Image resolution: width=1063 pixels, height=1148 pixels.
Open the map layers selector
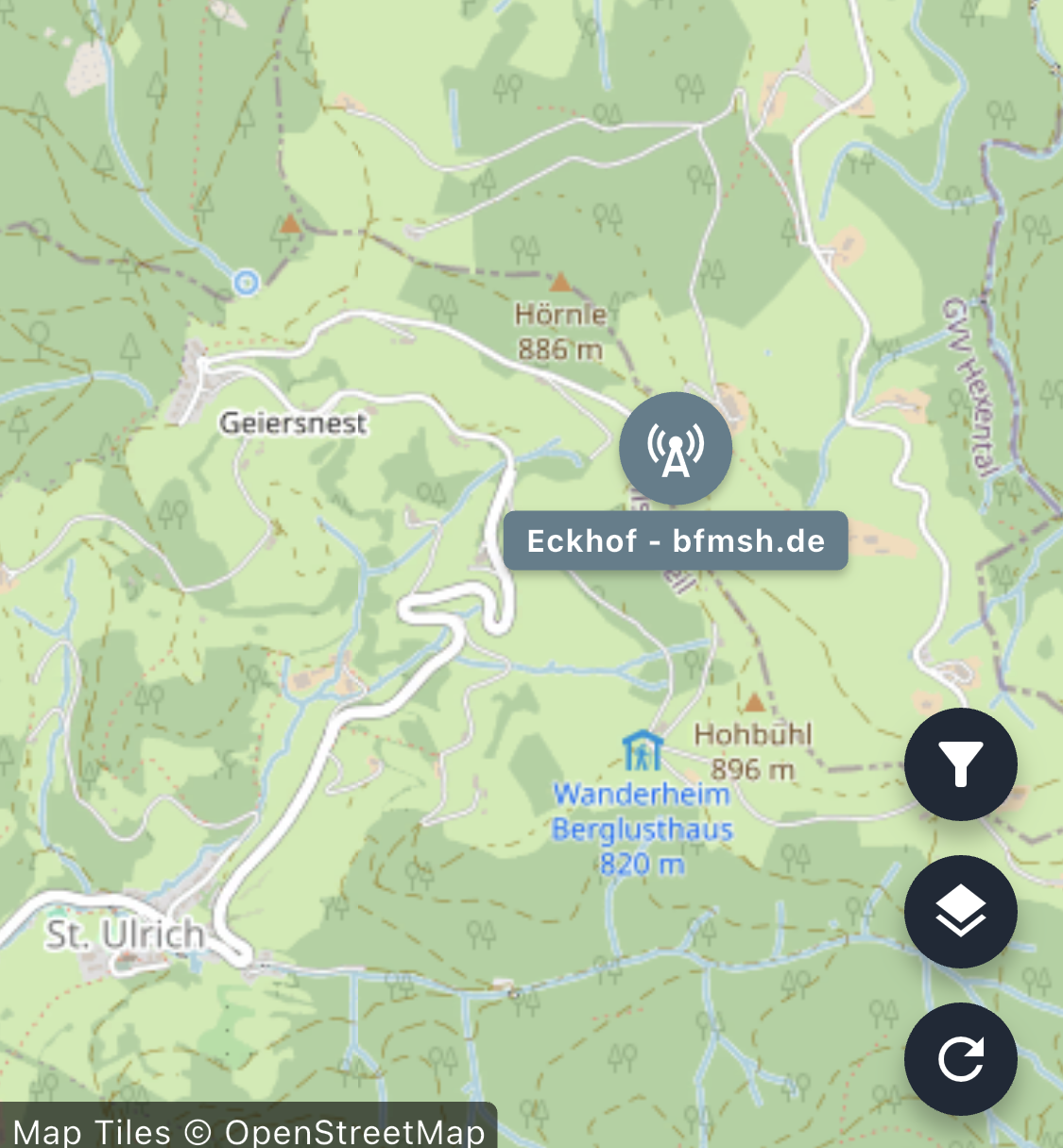[960, 911]
